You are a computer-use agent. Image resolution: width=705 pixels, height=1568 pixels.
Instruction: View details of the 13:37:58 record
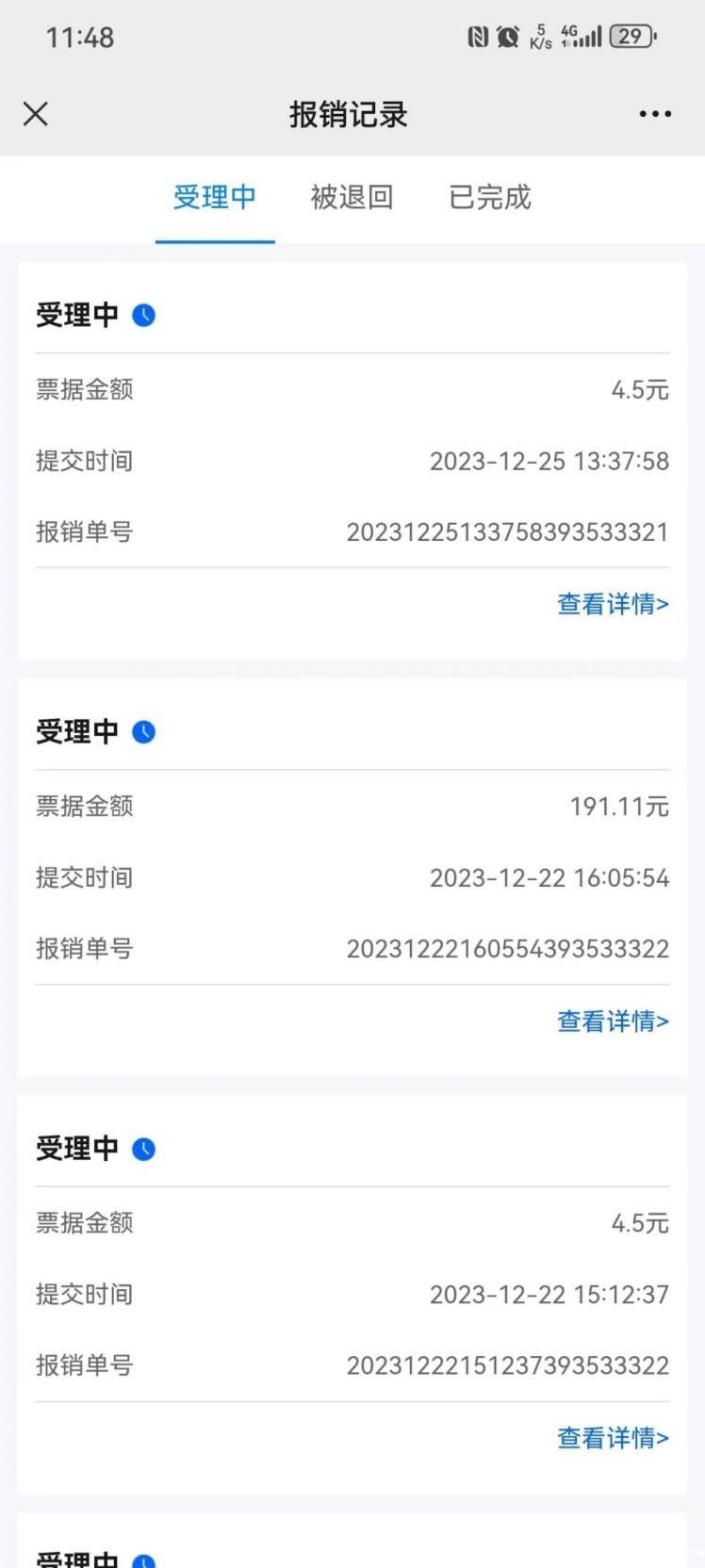(x=613, y=604)
